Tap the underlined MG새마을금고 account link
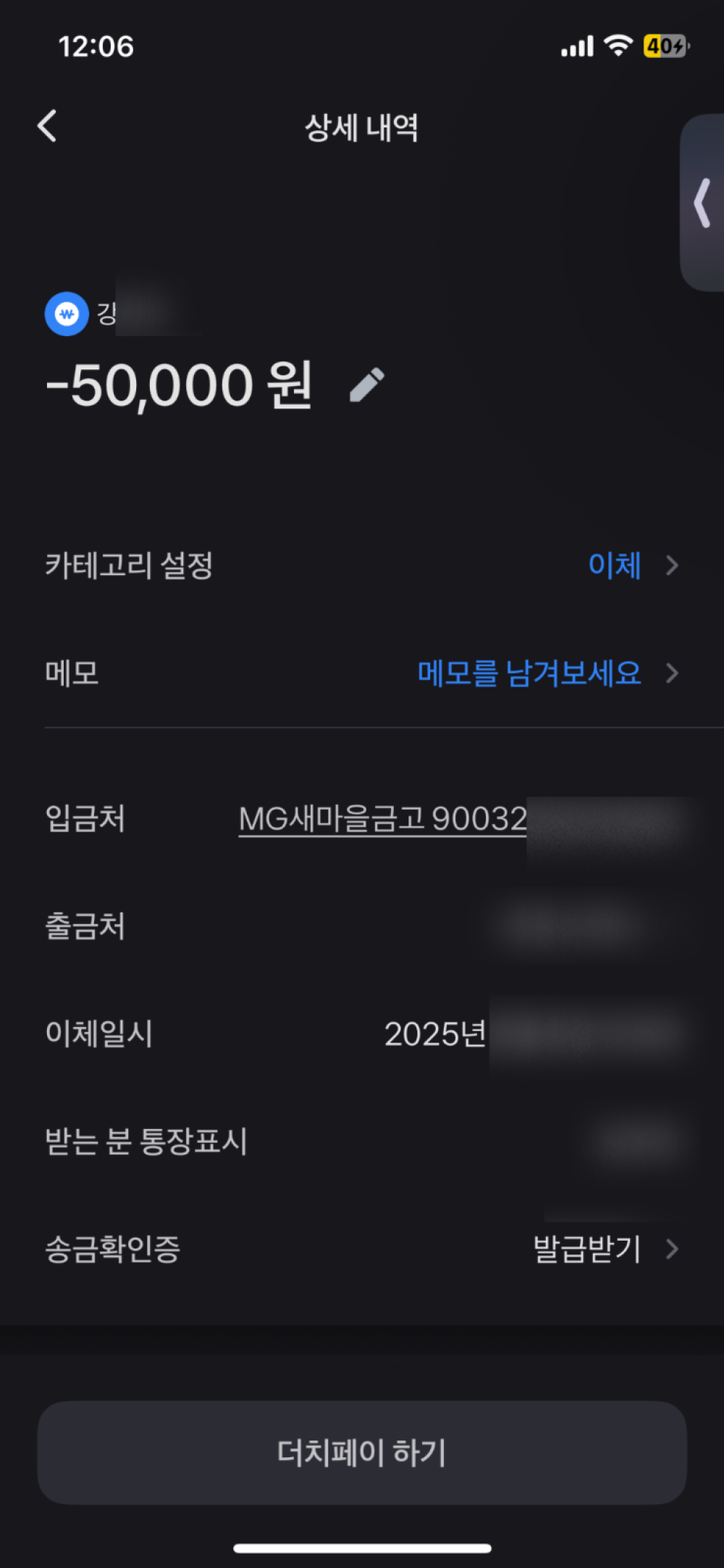724x1568 pixels. point(383,820)
